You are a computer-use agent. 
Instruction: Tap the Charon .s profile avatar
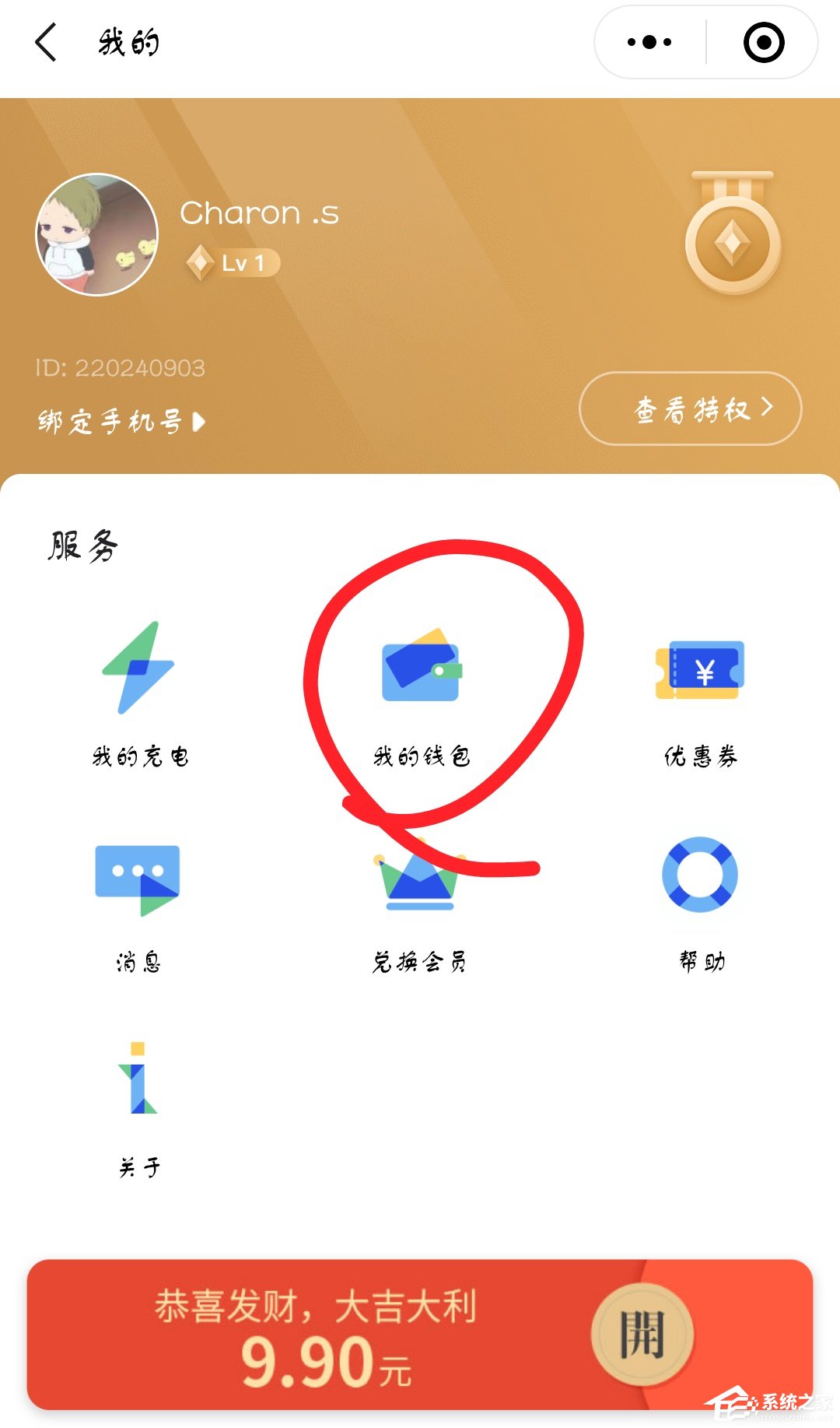point(97,234)
